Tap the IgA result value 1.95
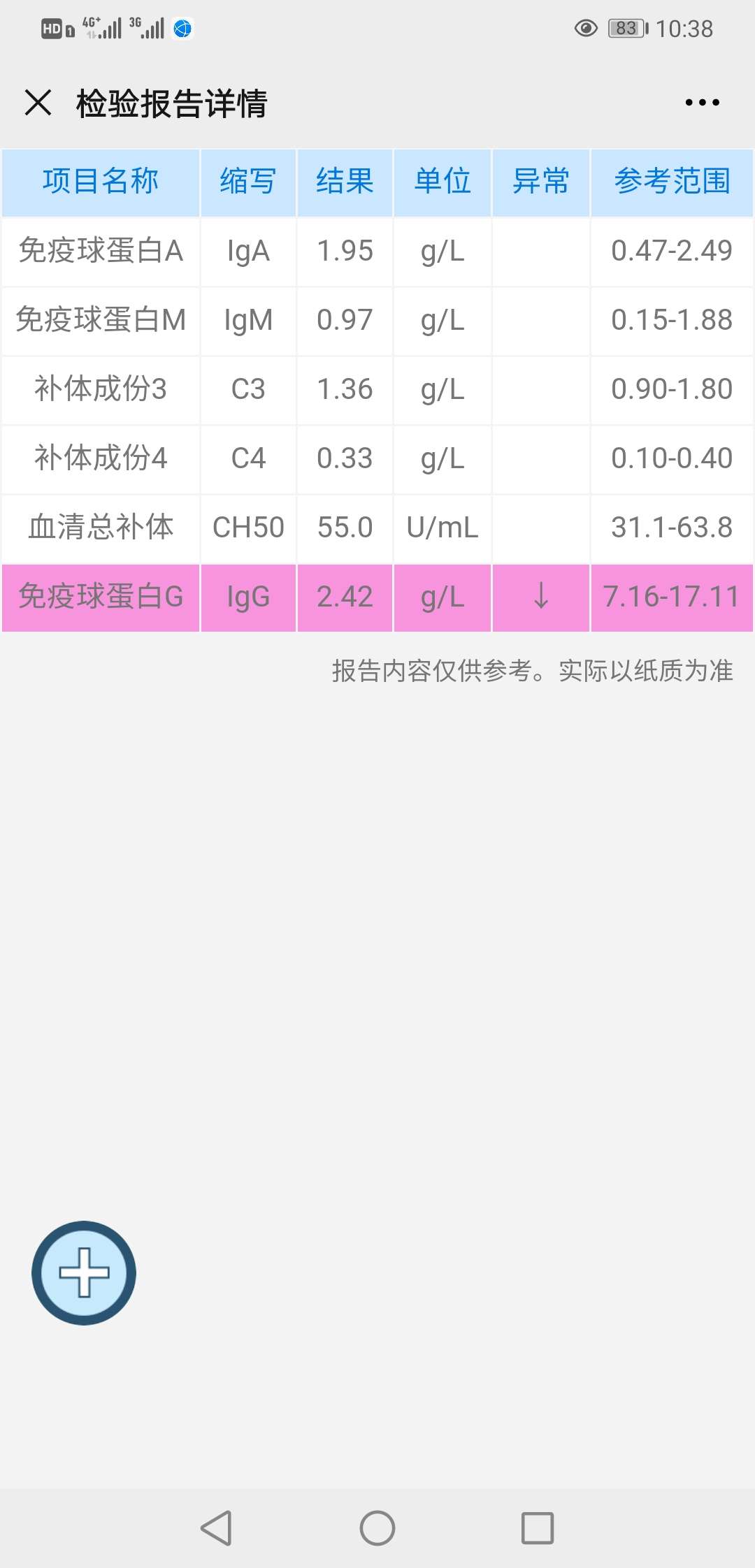The image size is (755, 1568). click(345, 250)
